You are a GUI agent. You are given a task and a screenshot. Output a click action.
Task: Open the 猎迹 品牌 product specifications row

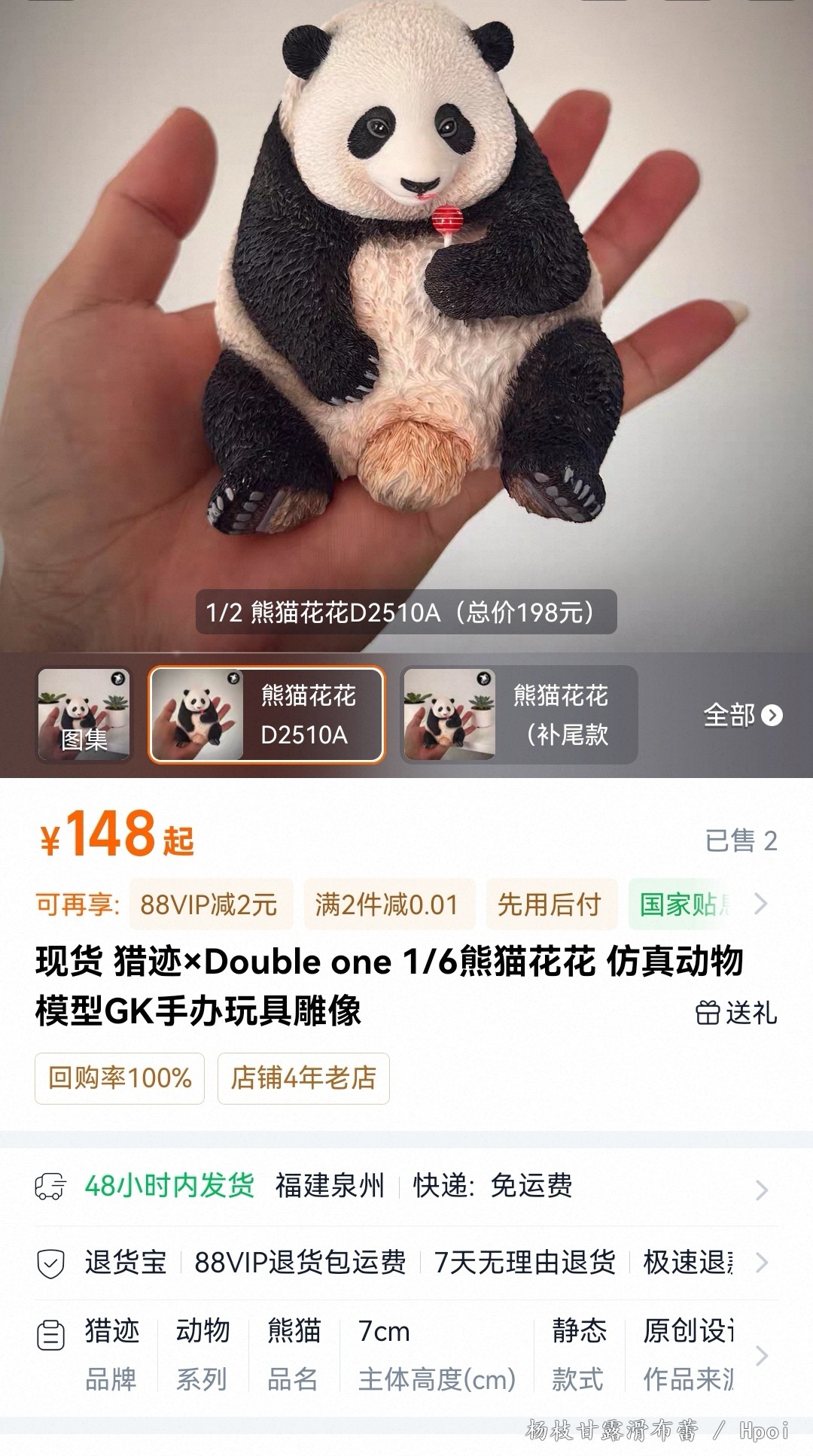406,1354
